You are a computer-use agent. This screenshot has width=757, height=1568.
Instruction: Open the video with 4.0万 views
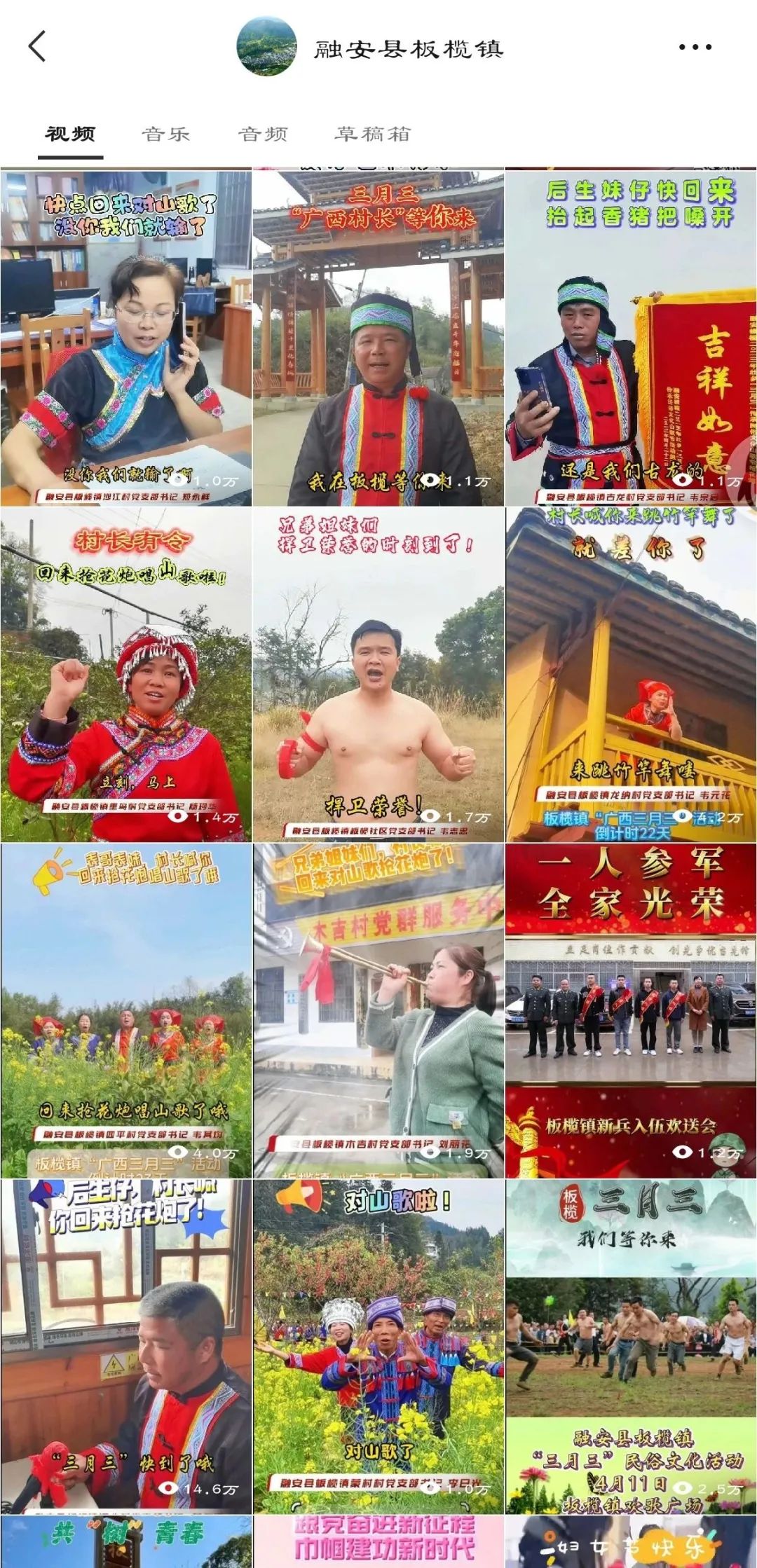(x=126, y=1011)
